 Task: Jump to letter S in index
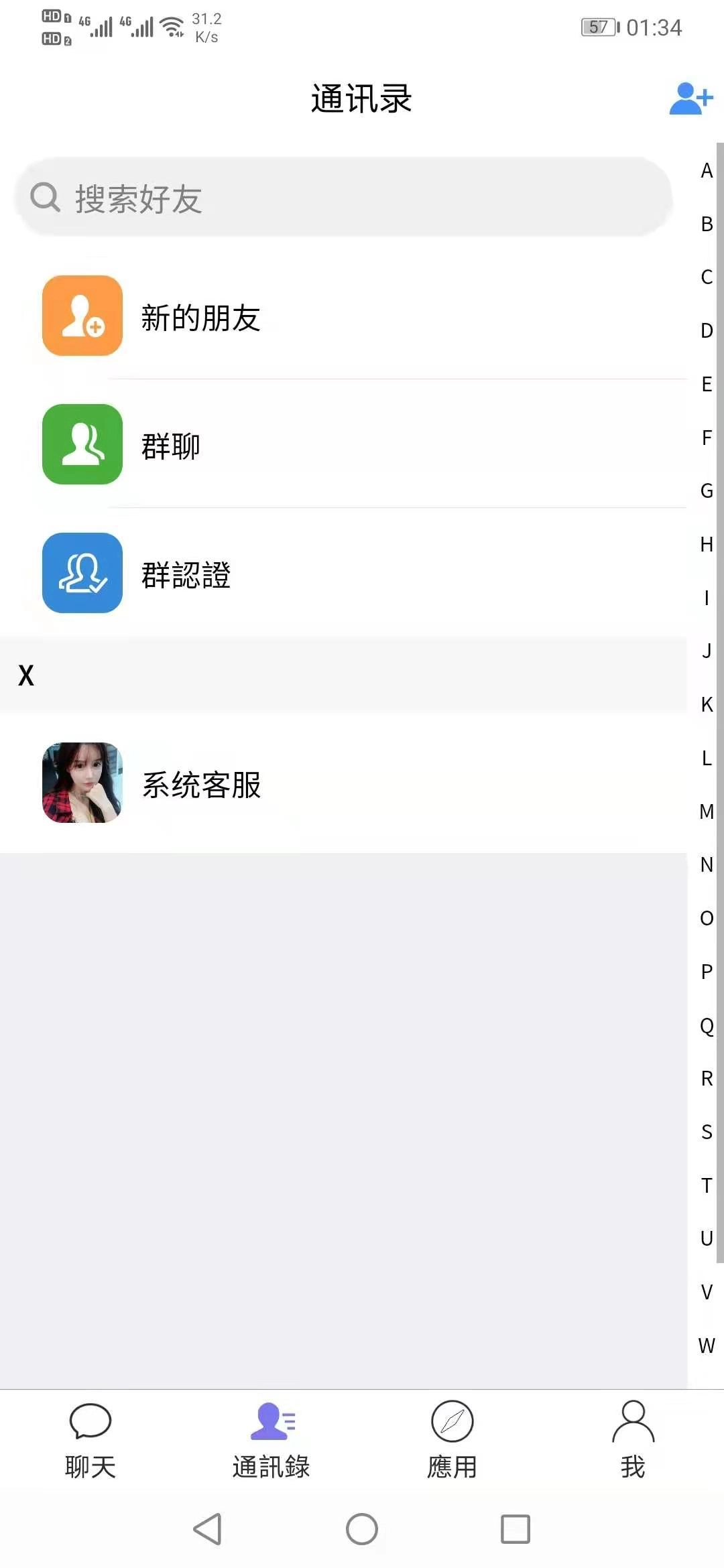point(707,1132)
